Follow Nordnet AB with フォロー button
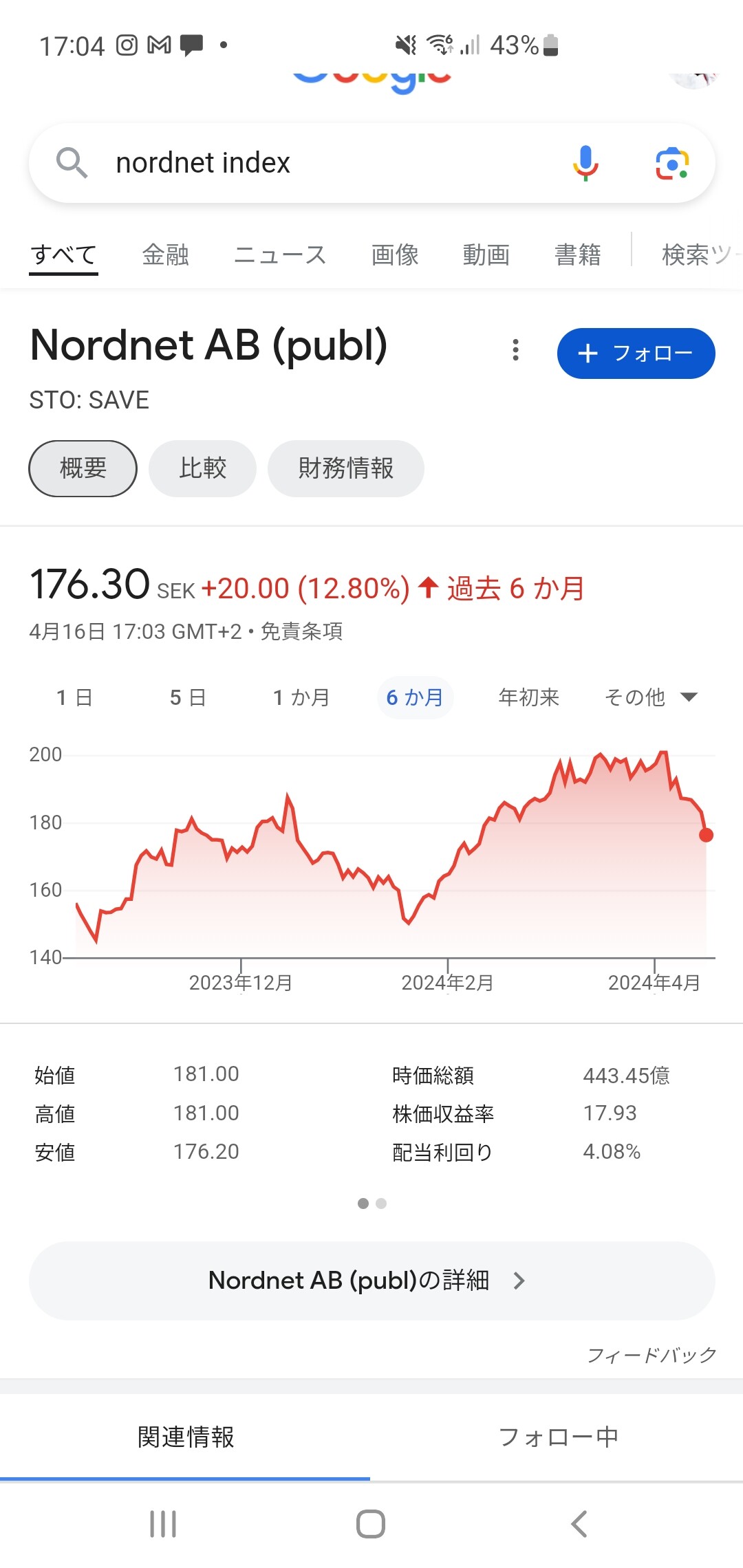The width and height of the screenshot is (743, 1568). 636,353
